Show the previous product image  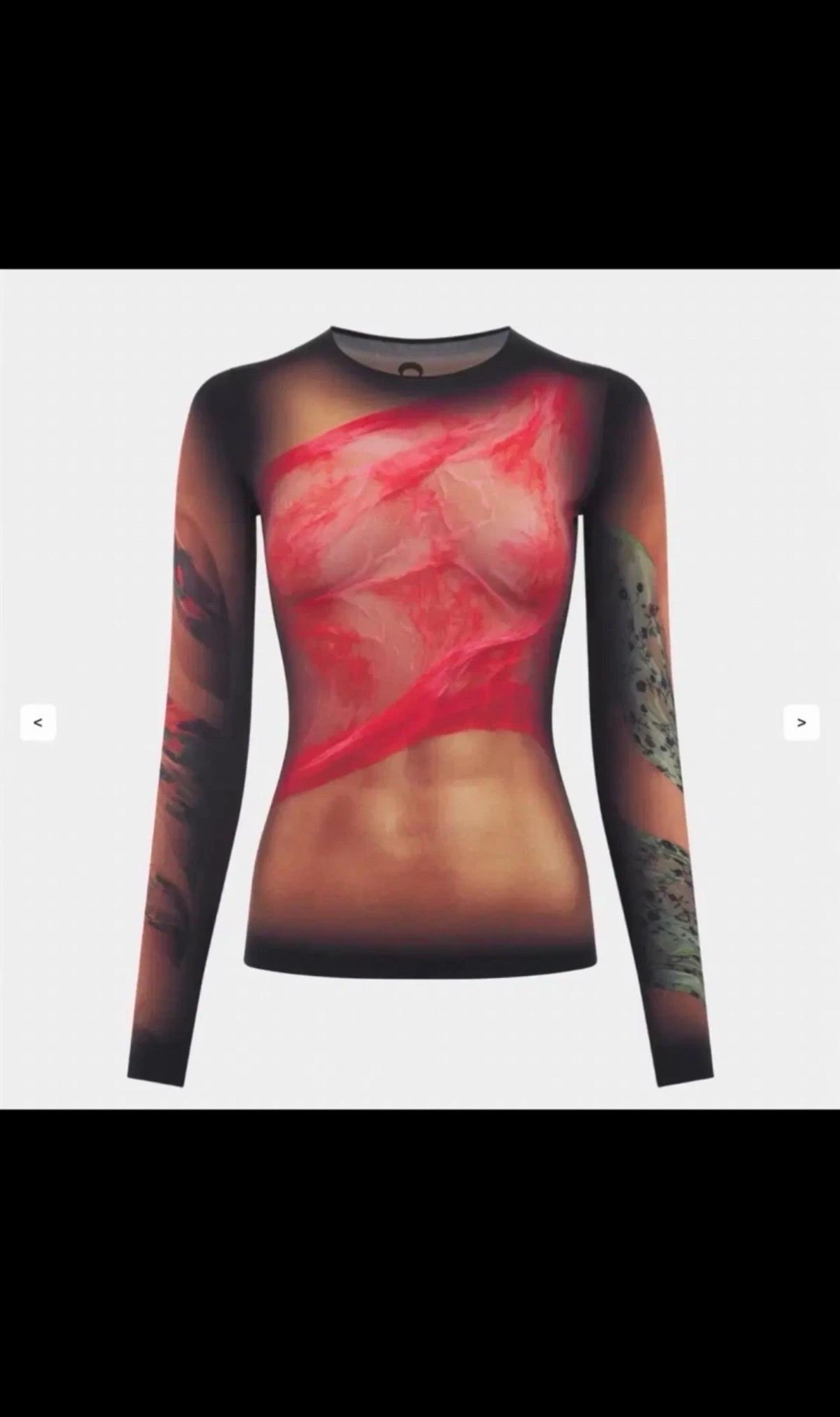[x=38, y=722]
